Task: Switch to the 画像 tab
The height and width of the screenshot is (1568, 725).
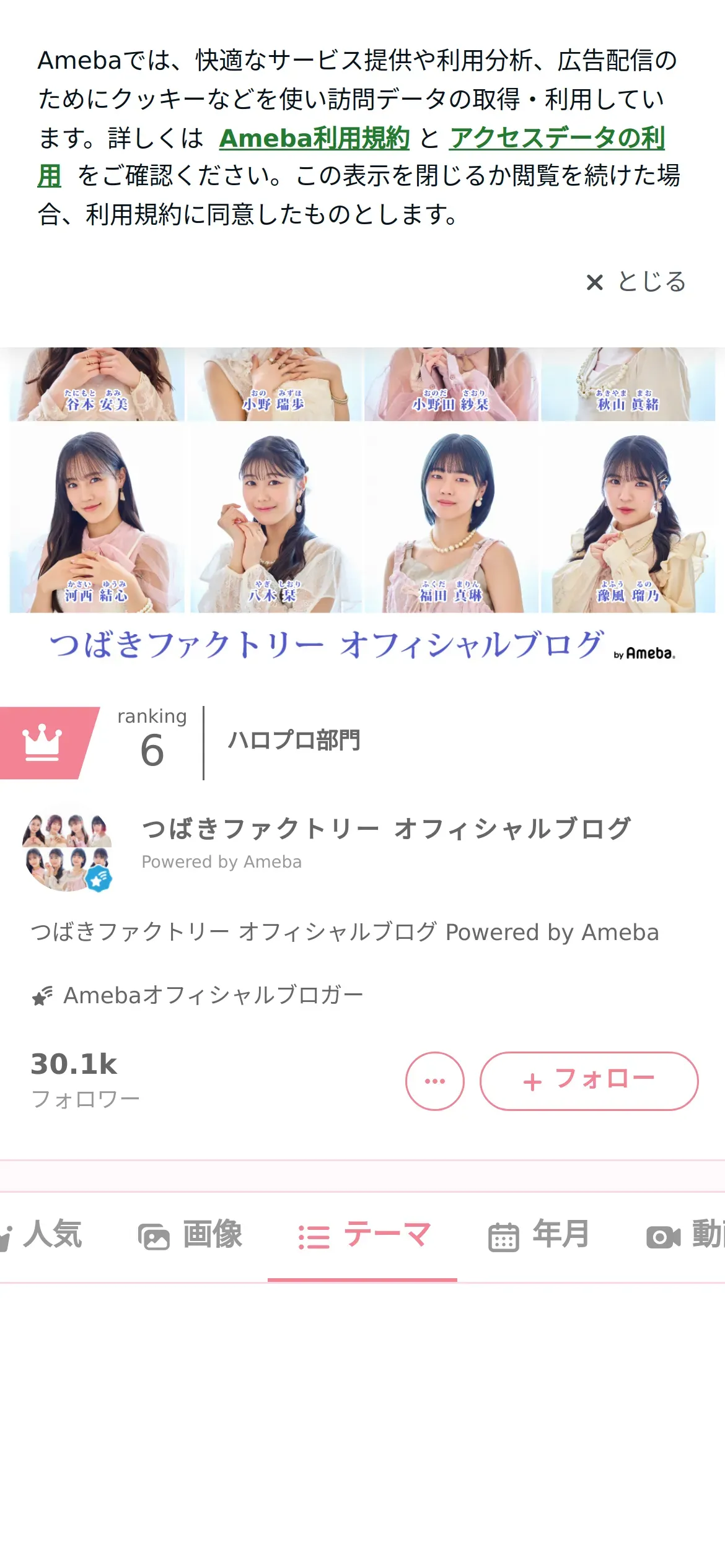Action: coord(190,1235)
